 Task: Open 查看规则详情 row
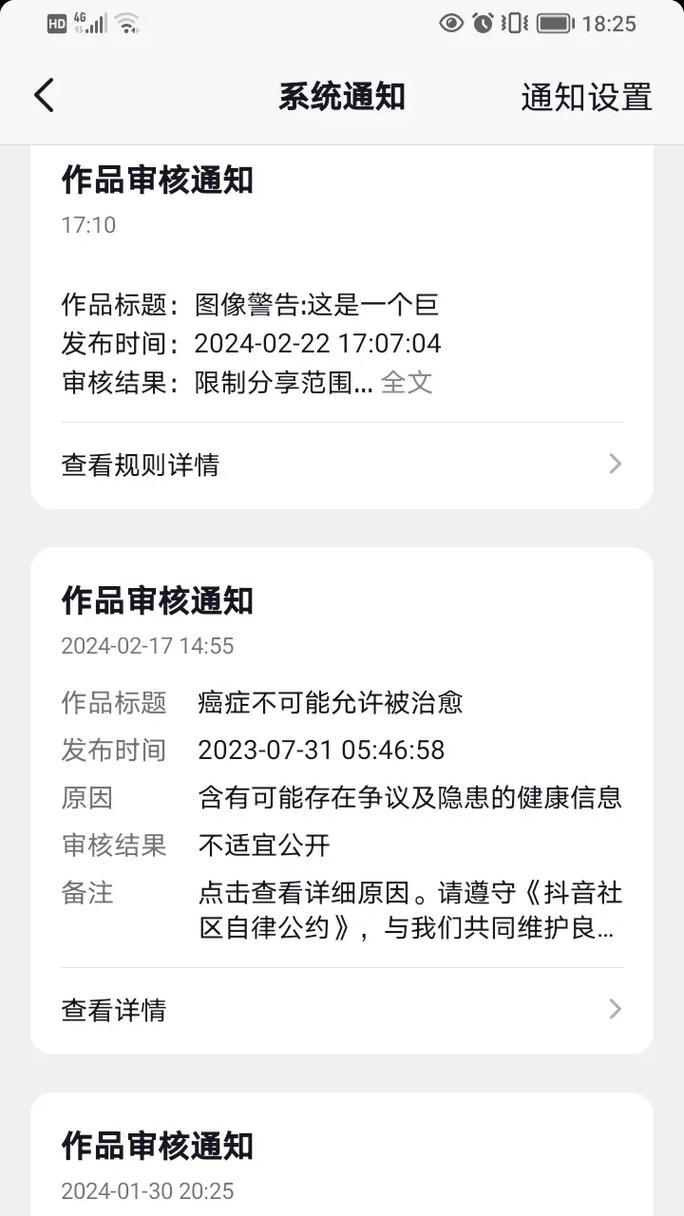(341, 465)
